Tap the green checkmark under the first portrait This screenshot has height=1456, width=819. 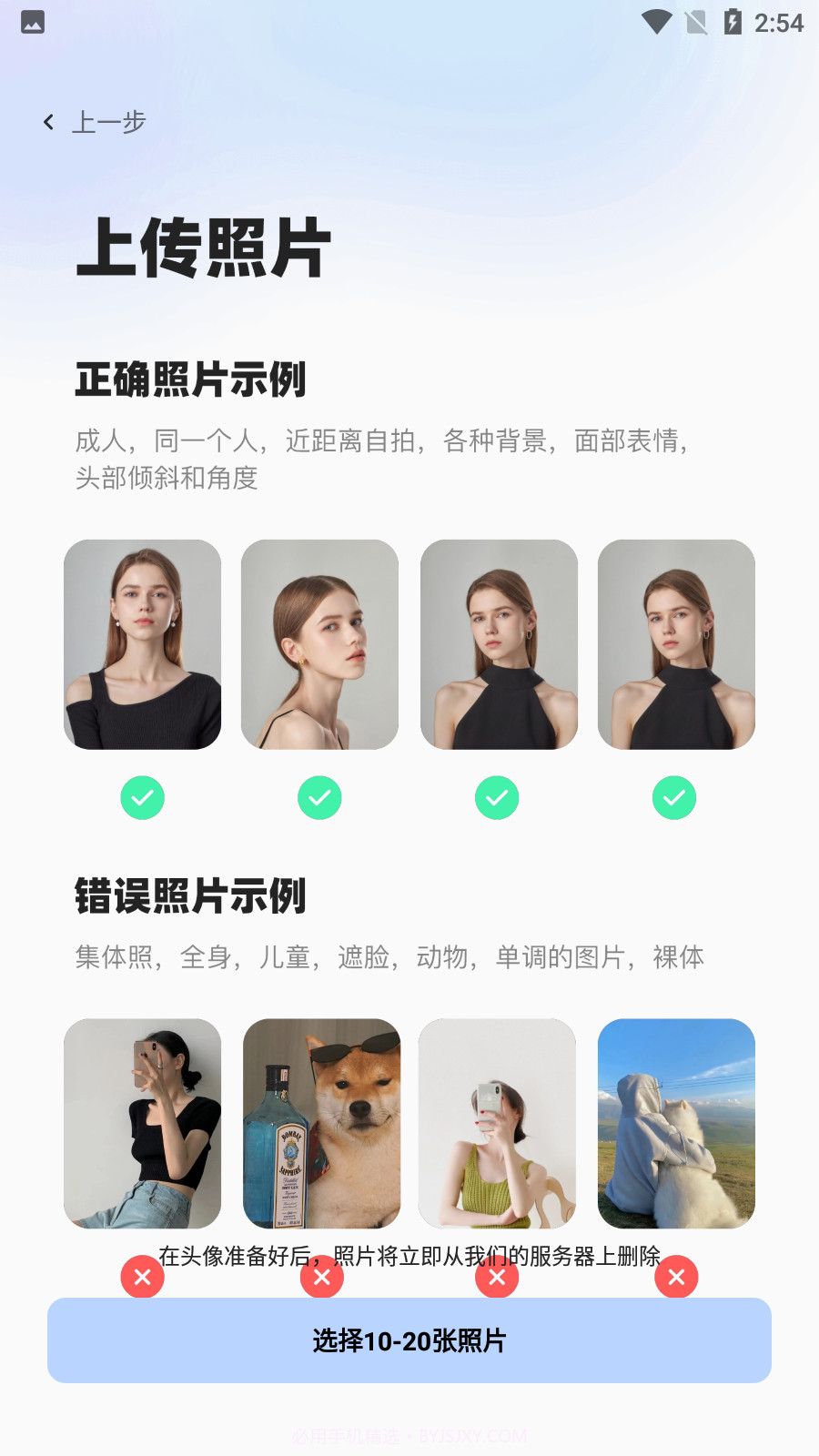(x=142, y=798)
